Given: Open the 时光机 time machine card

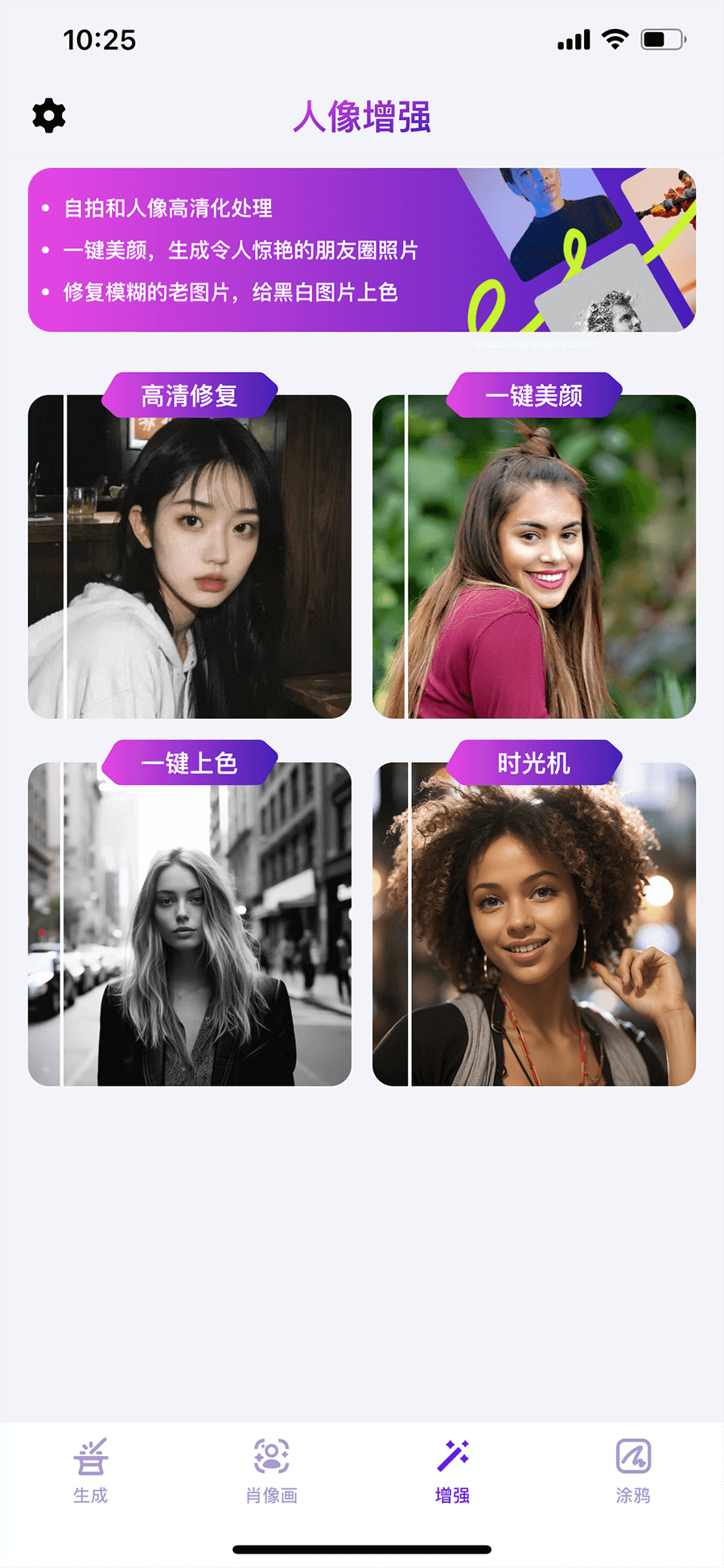Looking at the screenshot, I should (x=534, y=922).
